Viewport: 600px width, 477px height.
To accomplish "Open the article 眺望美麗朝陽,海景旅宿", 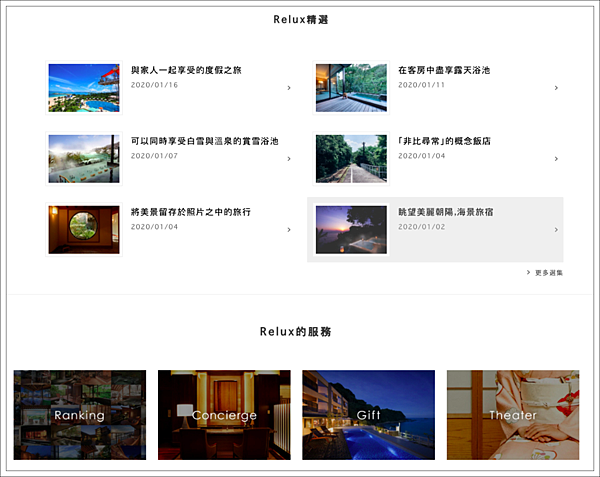I will pos(445,212).
